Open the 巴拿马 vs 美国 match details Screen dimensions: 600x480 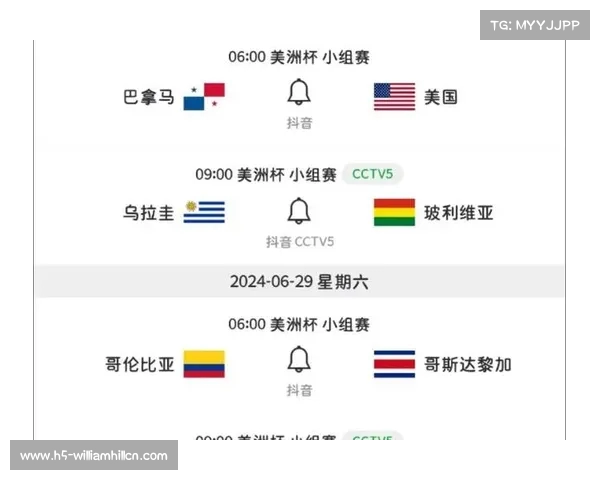[x=149, y=97]
